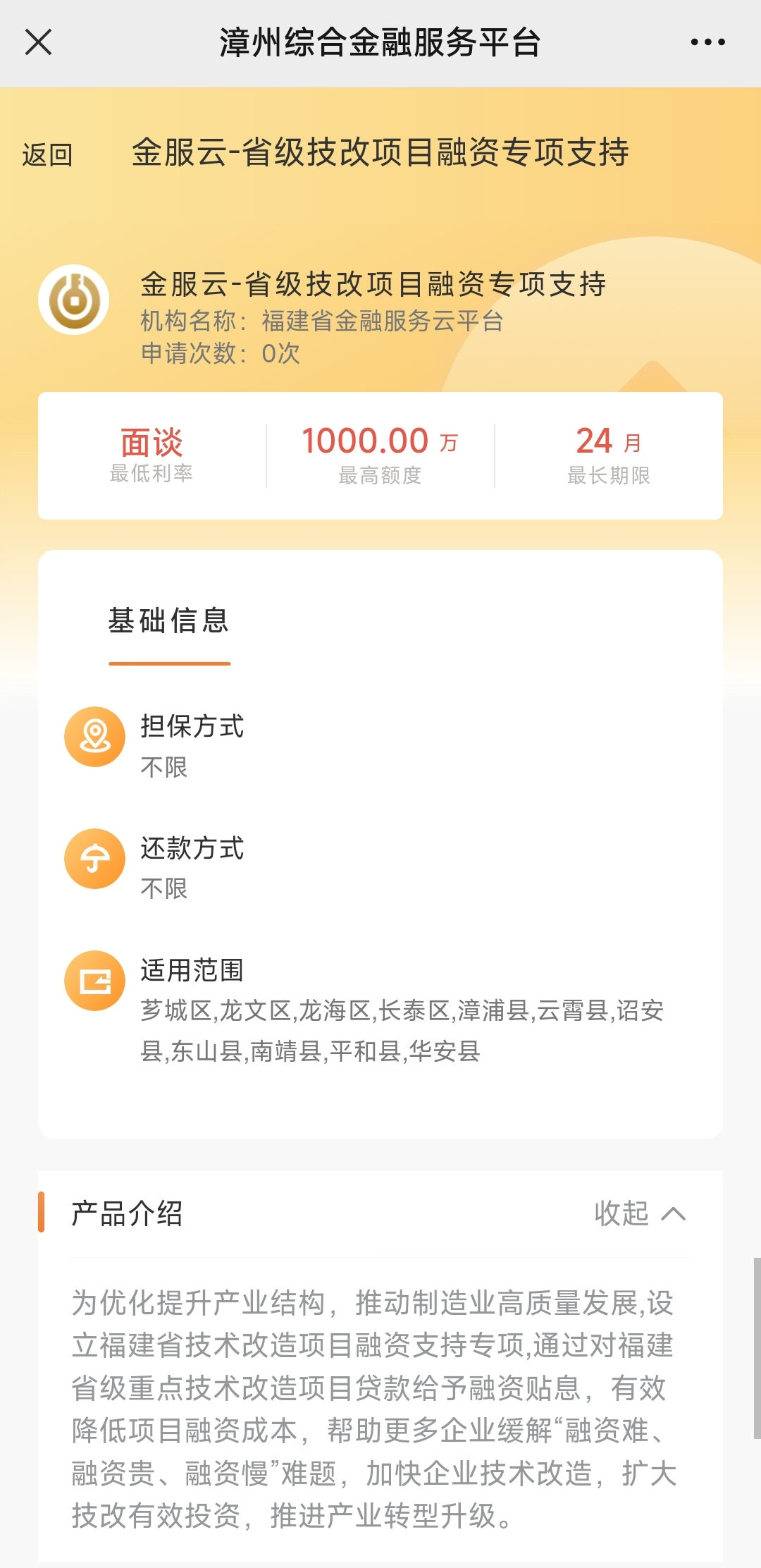Collapse the 产品介绍 section via 收起
Image resolution: width=761 pixels, height=1568 pixels.
639,1213
